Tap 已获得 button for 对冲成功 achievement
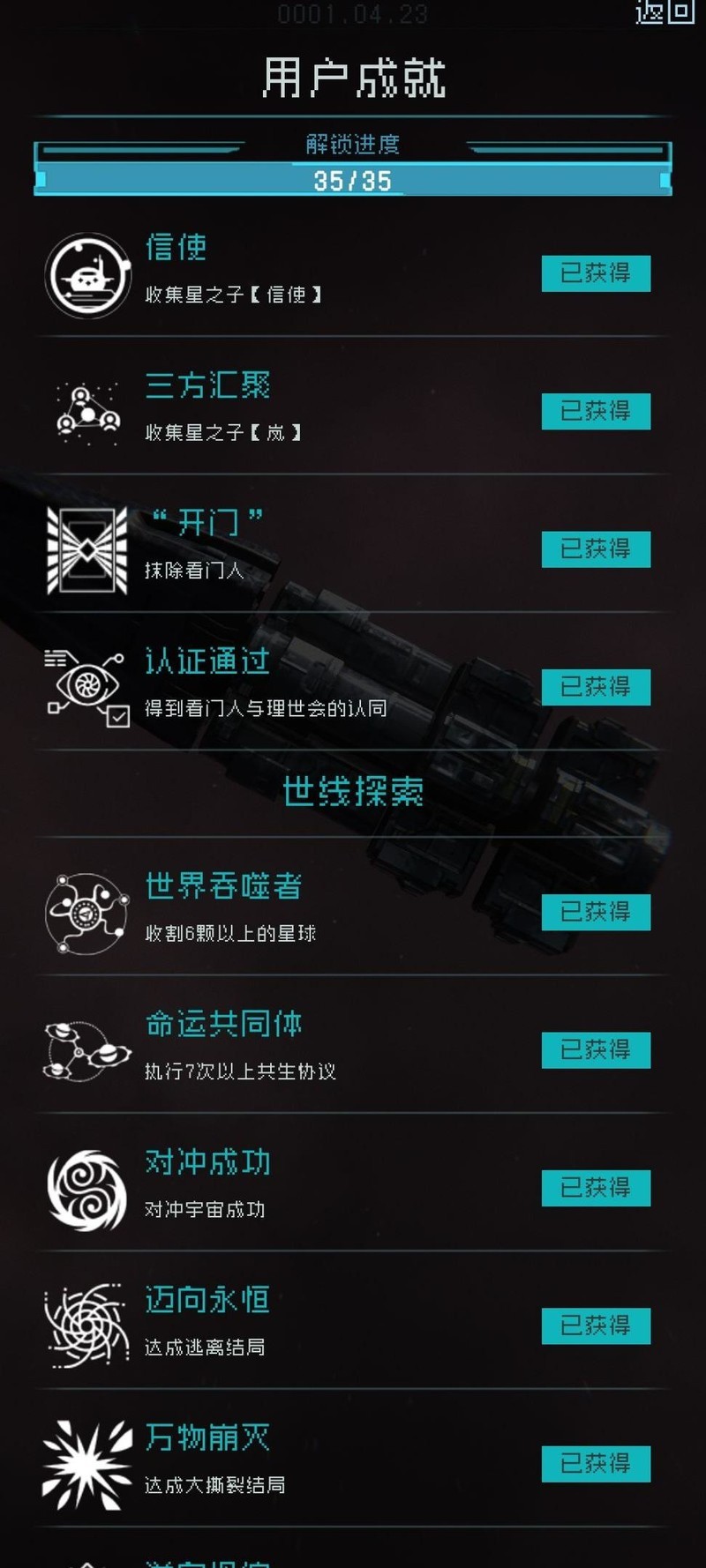Screen dimensions: 706x1568 pos(596,1188)
